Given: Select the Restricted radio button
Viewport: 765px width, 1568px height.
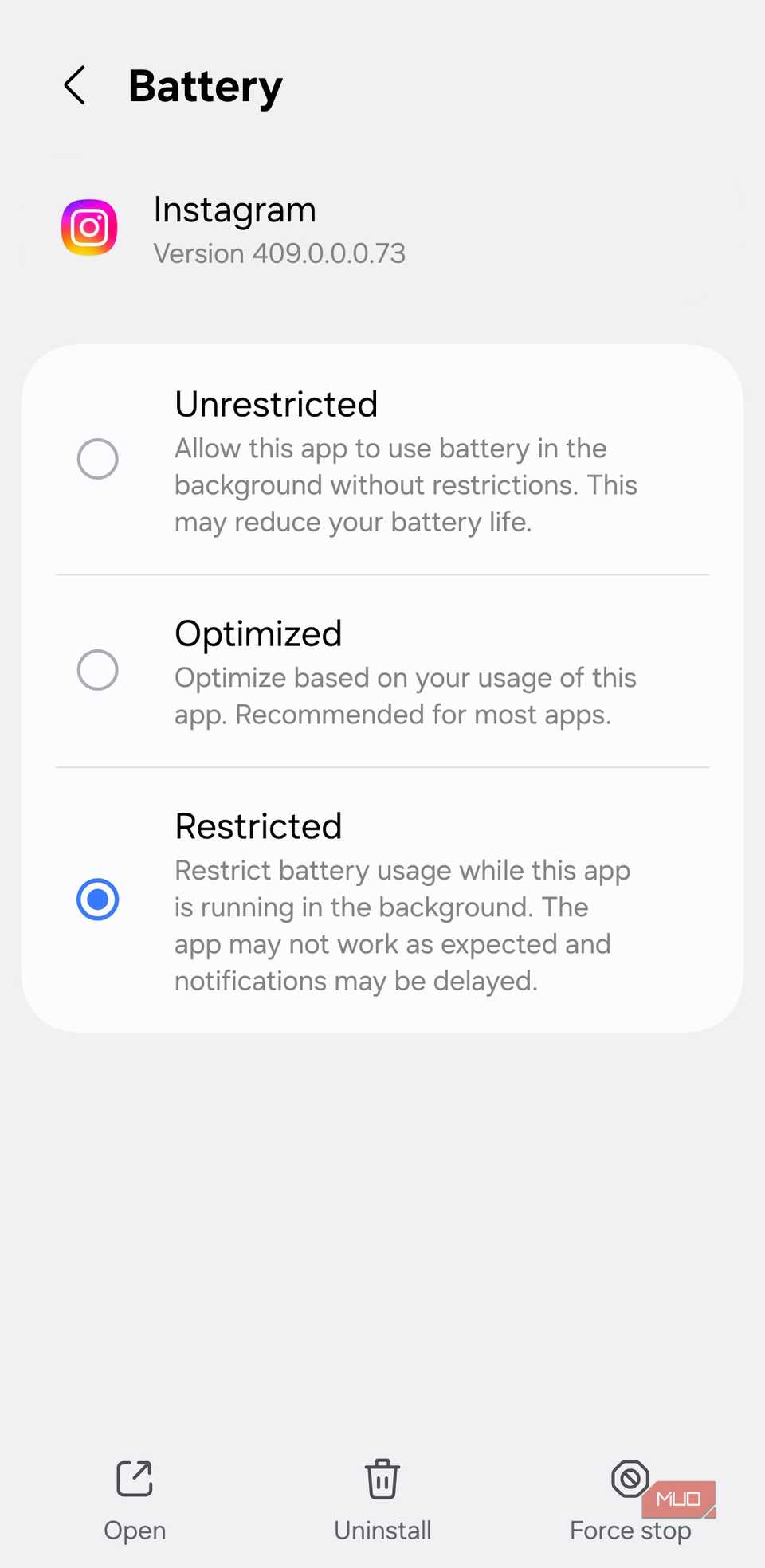Looking at the screenshot, I should point(97,899).
